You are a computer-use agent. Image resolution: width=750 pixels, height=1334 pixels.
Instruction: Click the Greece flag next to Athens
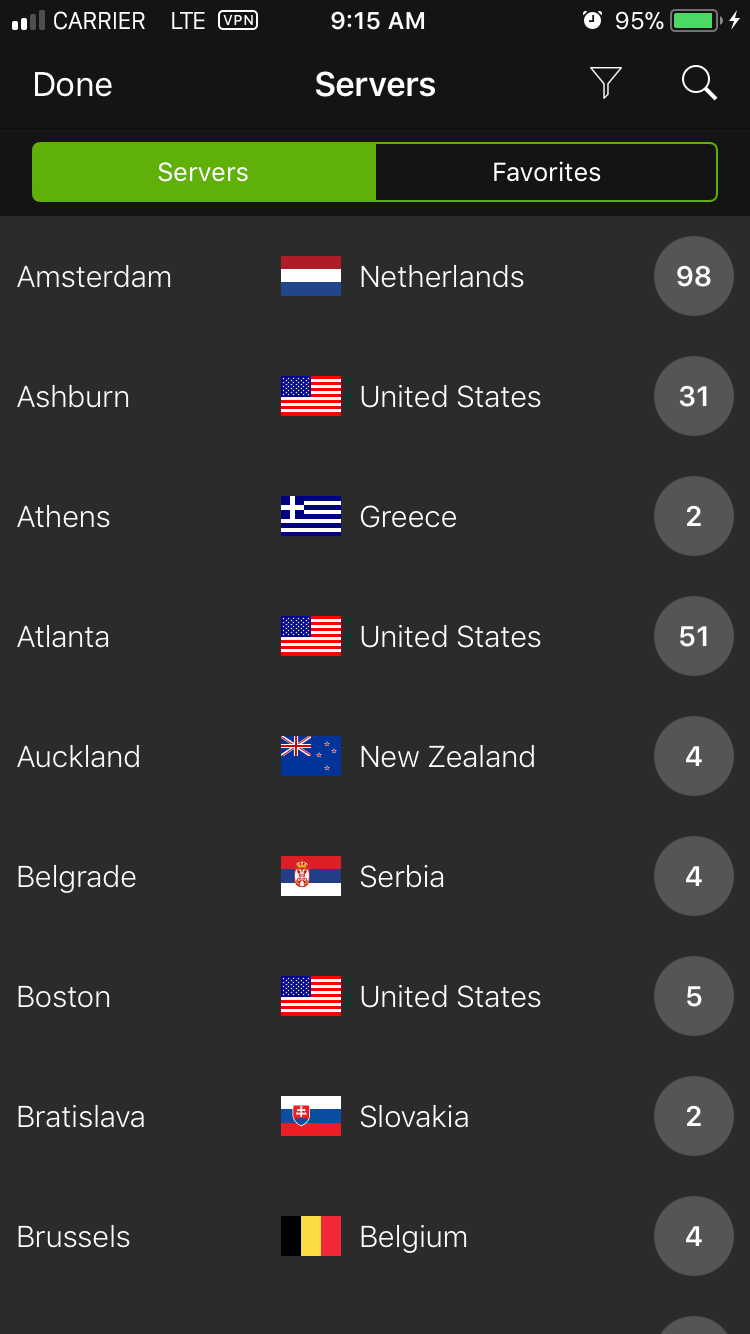coord(310,516)
